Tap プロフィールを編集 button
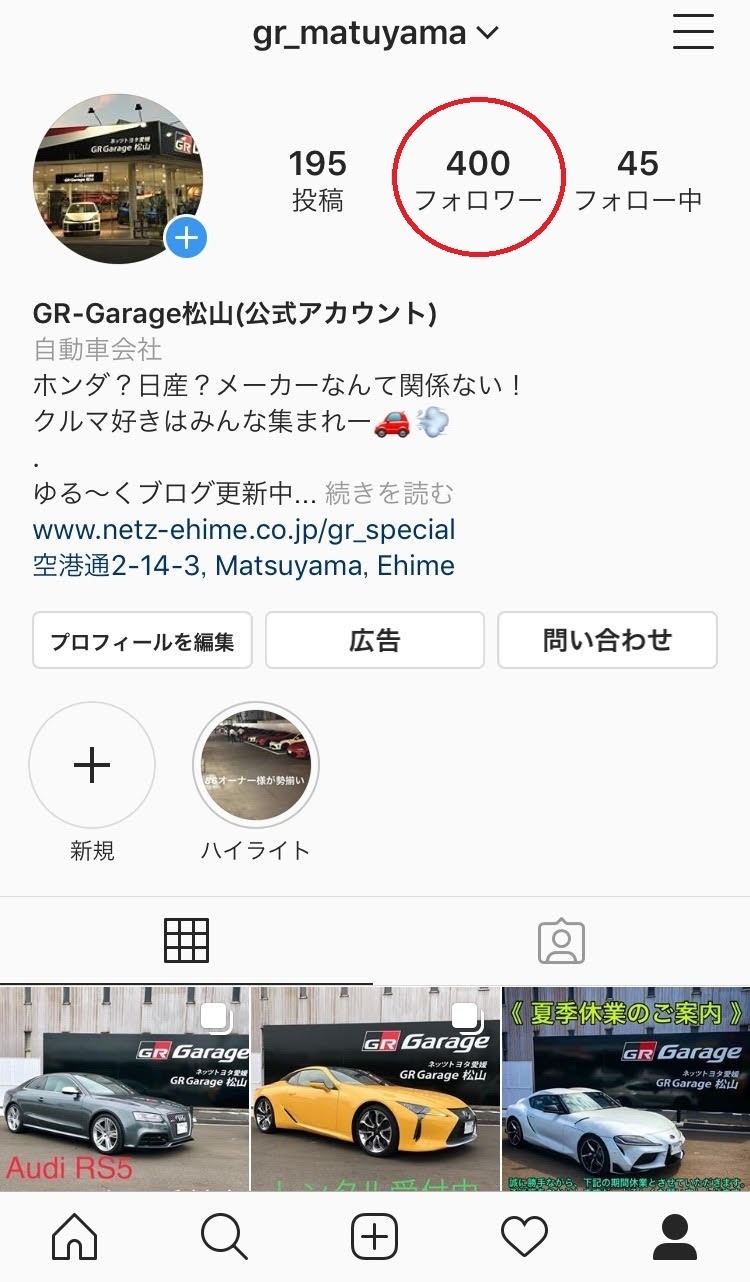The height and width of the screenshot is (1282, 750). coord(142,640)
